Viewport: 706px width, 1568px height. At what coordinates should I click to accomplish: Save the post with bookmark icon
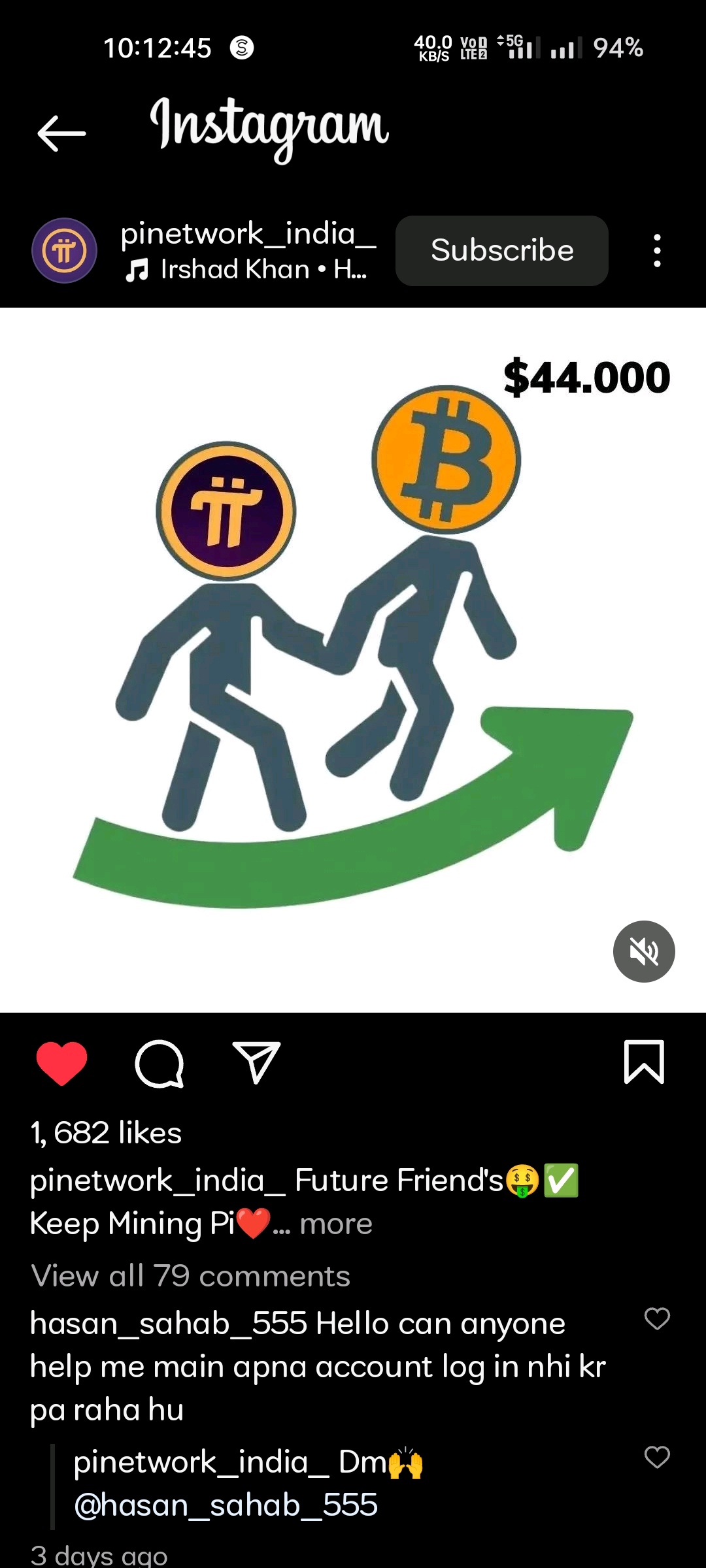644,1062
